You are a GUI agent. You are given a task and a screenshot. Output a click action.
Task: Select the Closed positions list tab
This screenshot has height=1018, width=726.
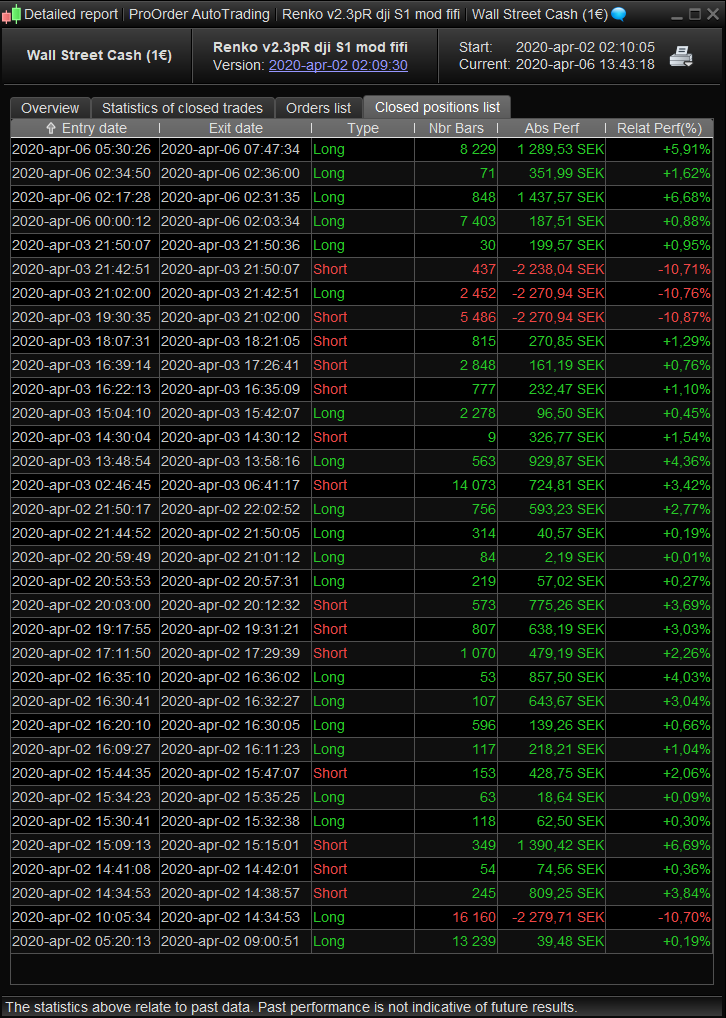pyautogui.click(x=437, y=107)
